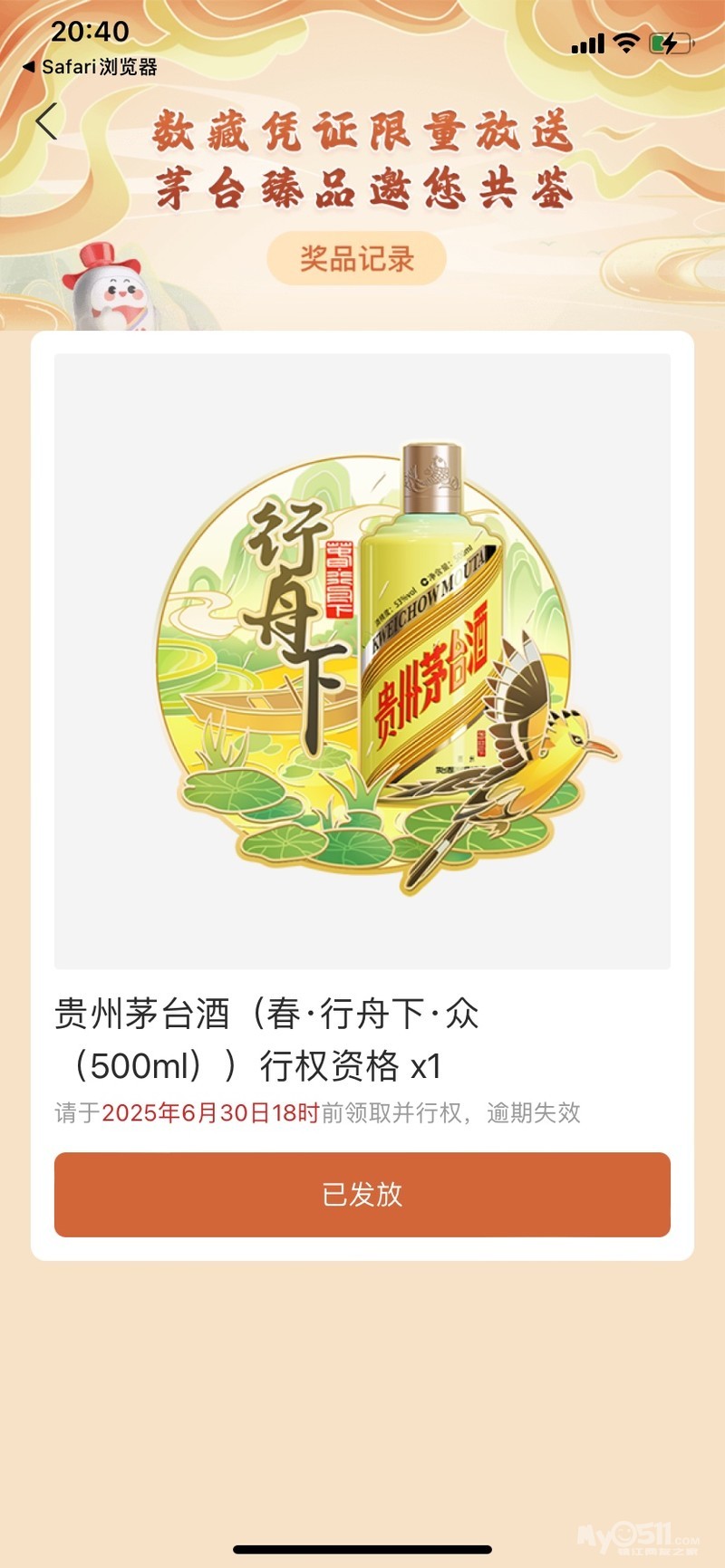The image size is (725, 1568).
Task: Tap the 已发放 button
Action: [362, 1194]
